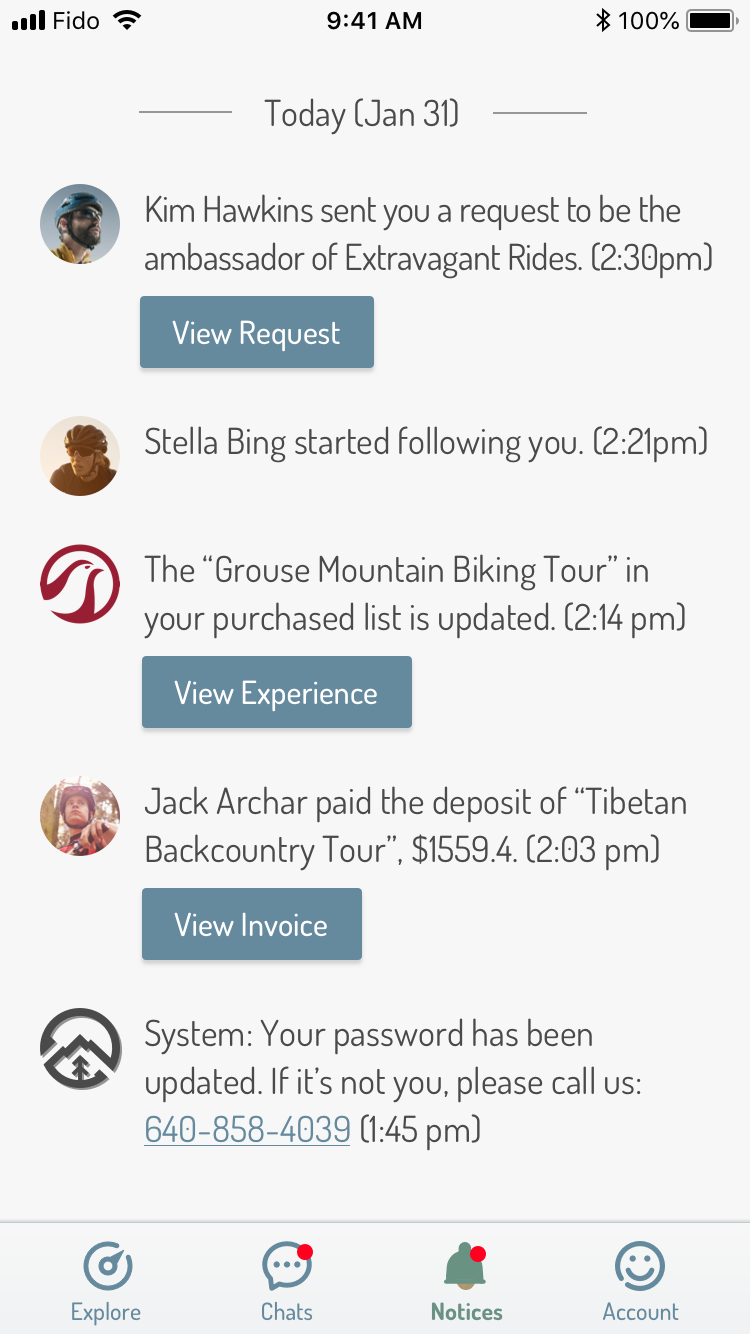This screenshot has width=750, height=1334.
Task: Call the support number 640-858-4039
Action: (247, 1130)
